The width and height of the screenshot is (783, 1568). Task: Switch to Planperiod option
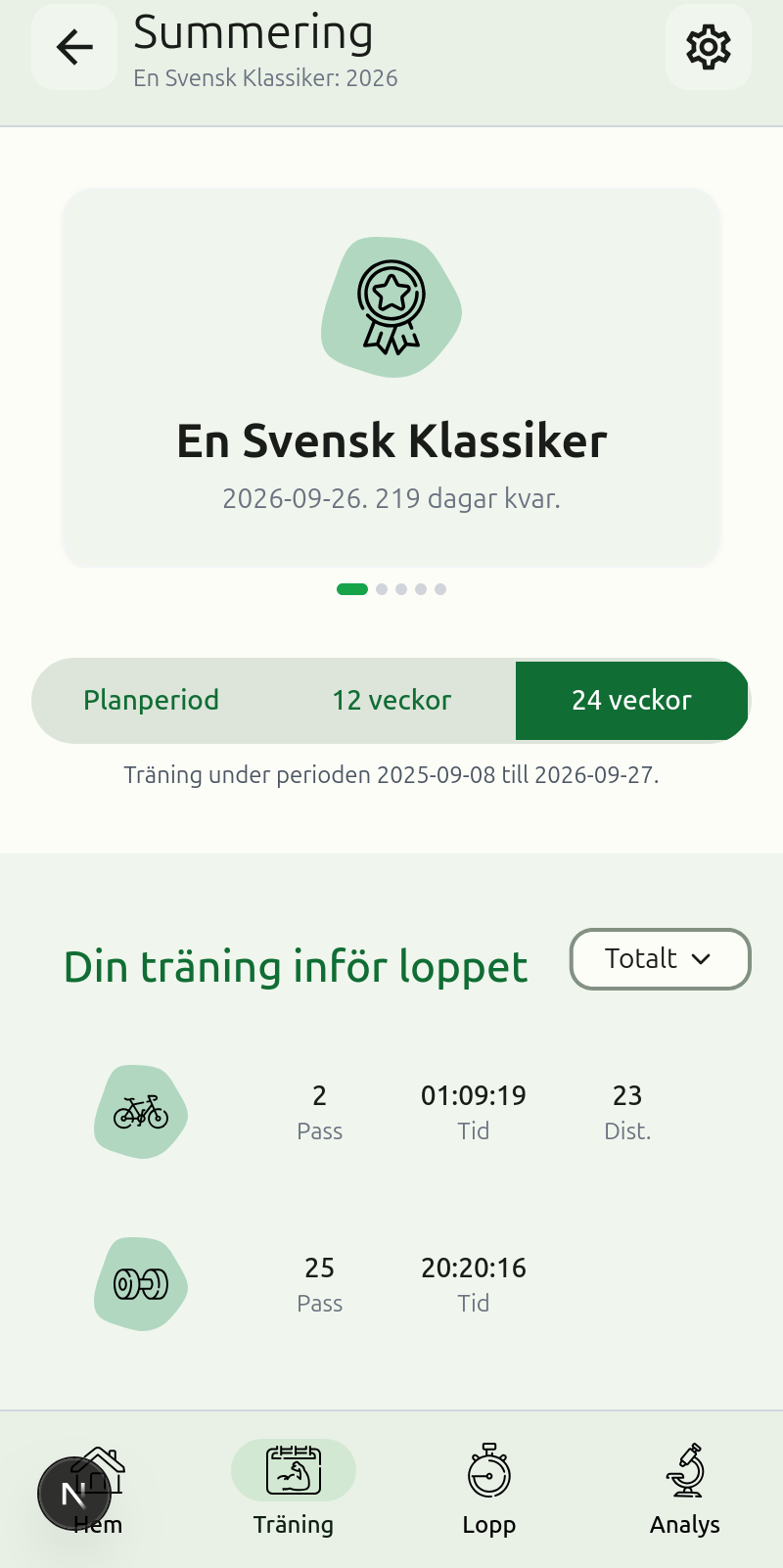pos(152,700)
